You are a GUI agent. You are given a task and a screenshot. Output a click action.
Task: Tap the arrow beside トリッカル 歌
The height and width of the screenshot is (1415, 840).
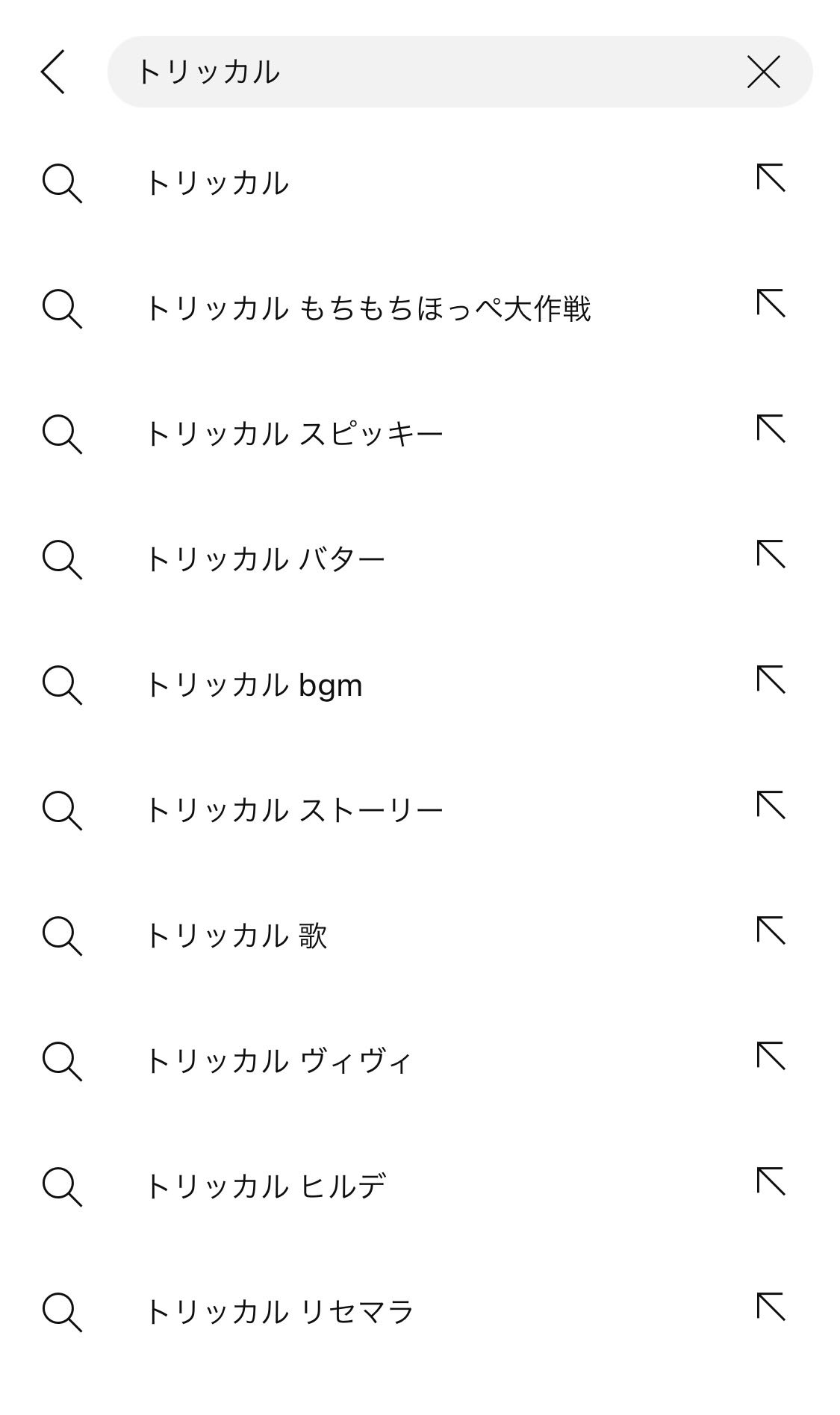[x=771, y=931]
